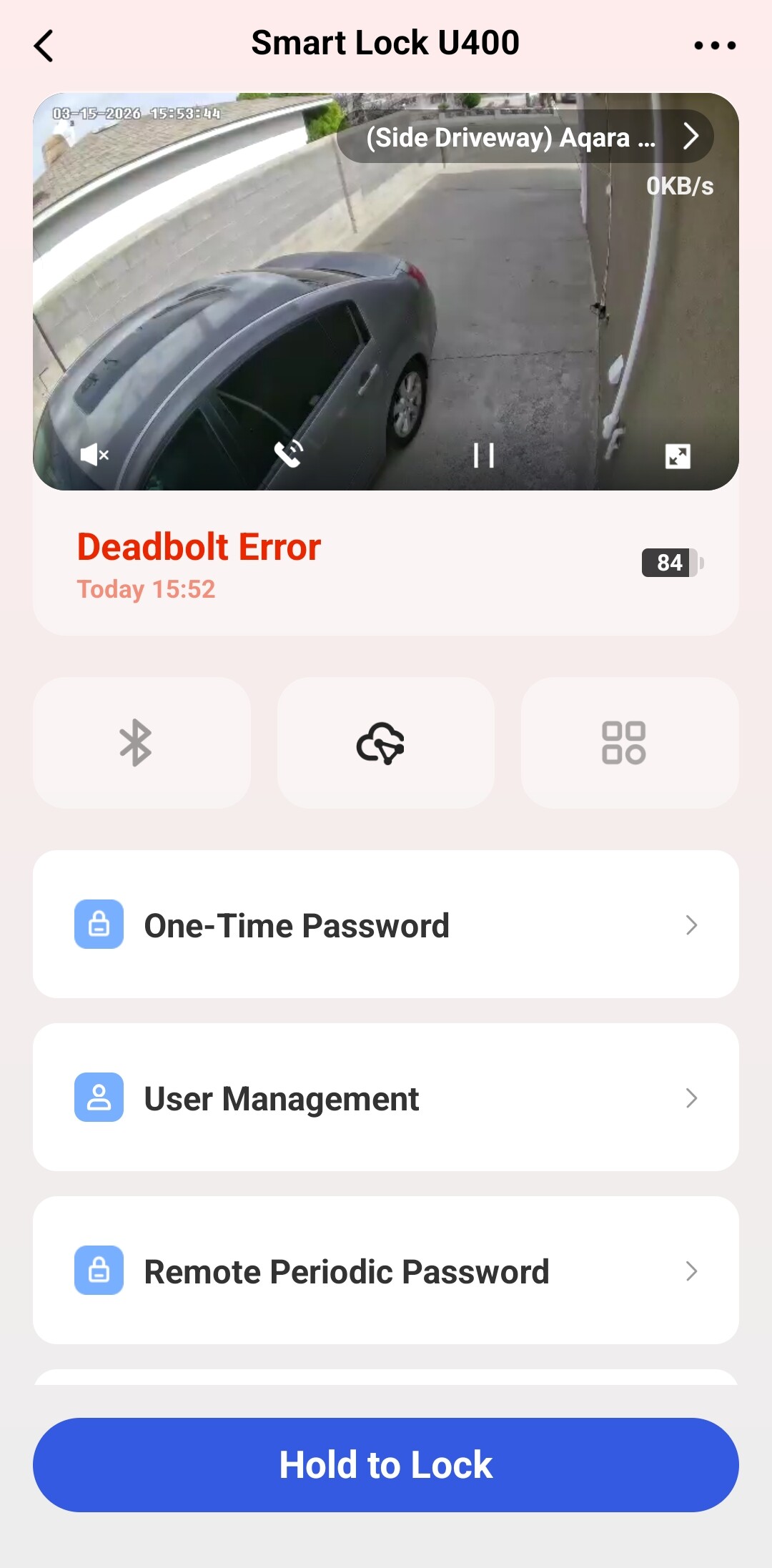Go back using the top-left arrow

click(44, 46)
